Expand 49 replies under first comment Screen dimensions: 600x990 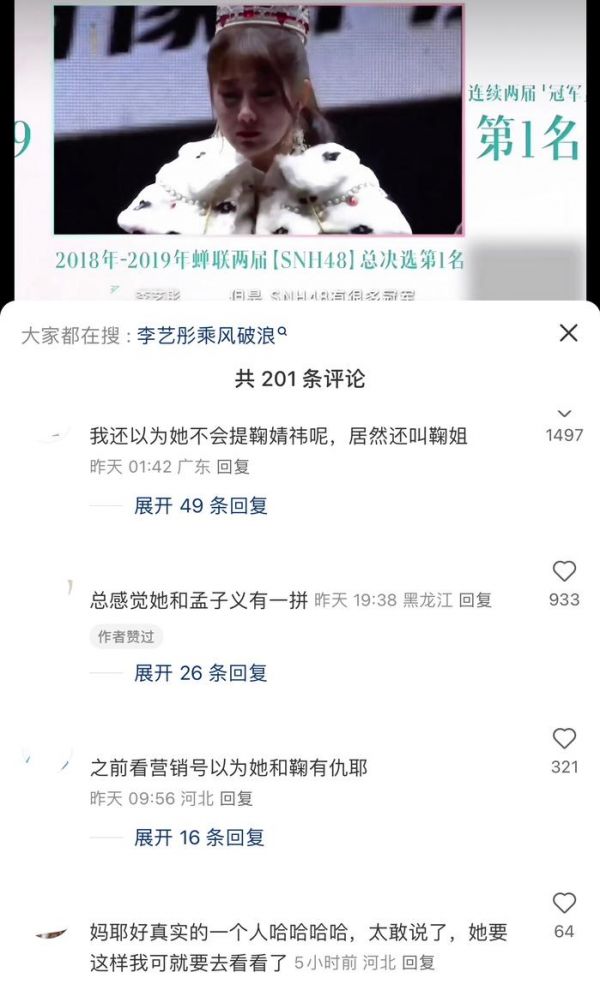click(x=200, y=506)
